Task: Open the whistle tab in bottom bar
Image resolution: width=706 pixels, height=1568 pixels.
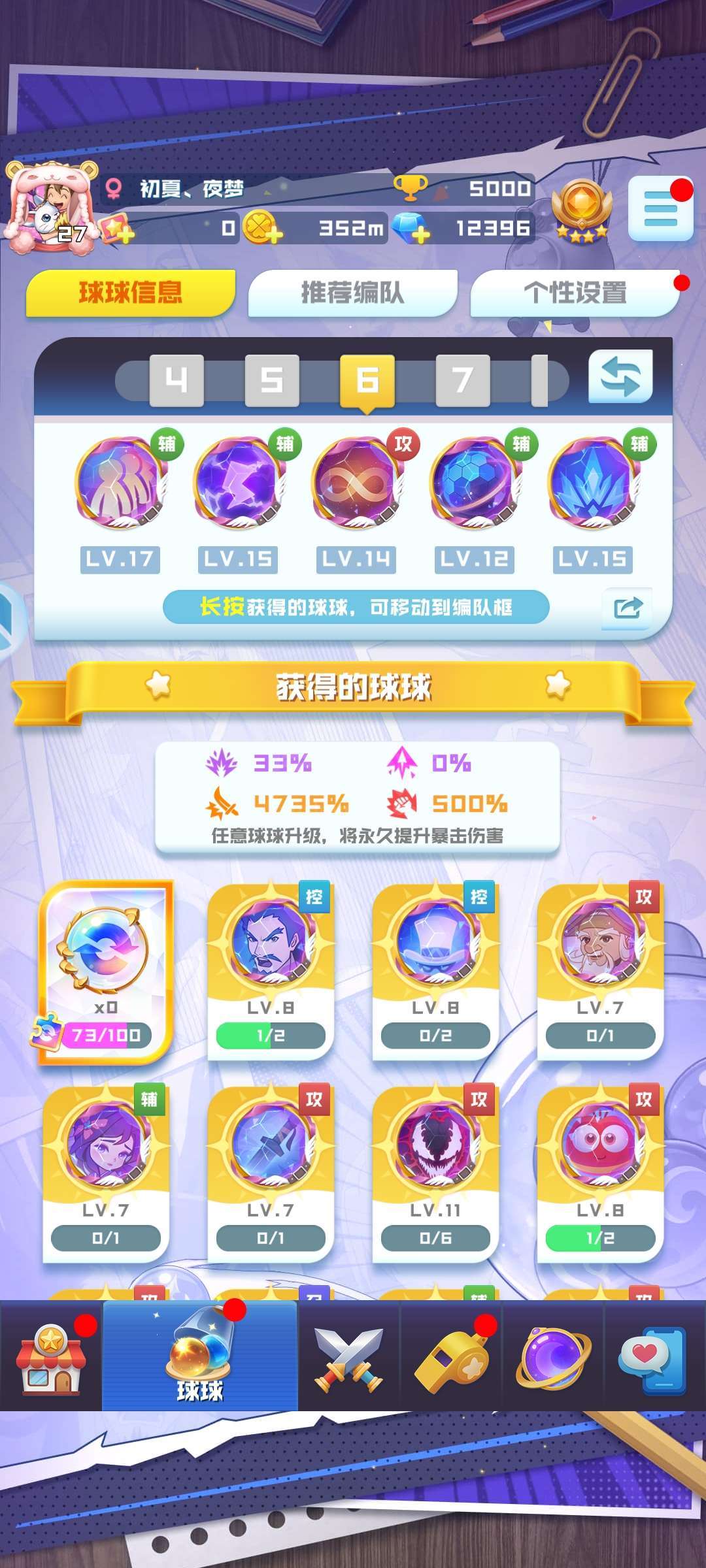Action: [451, 1356]
